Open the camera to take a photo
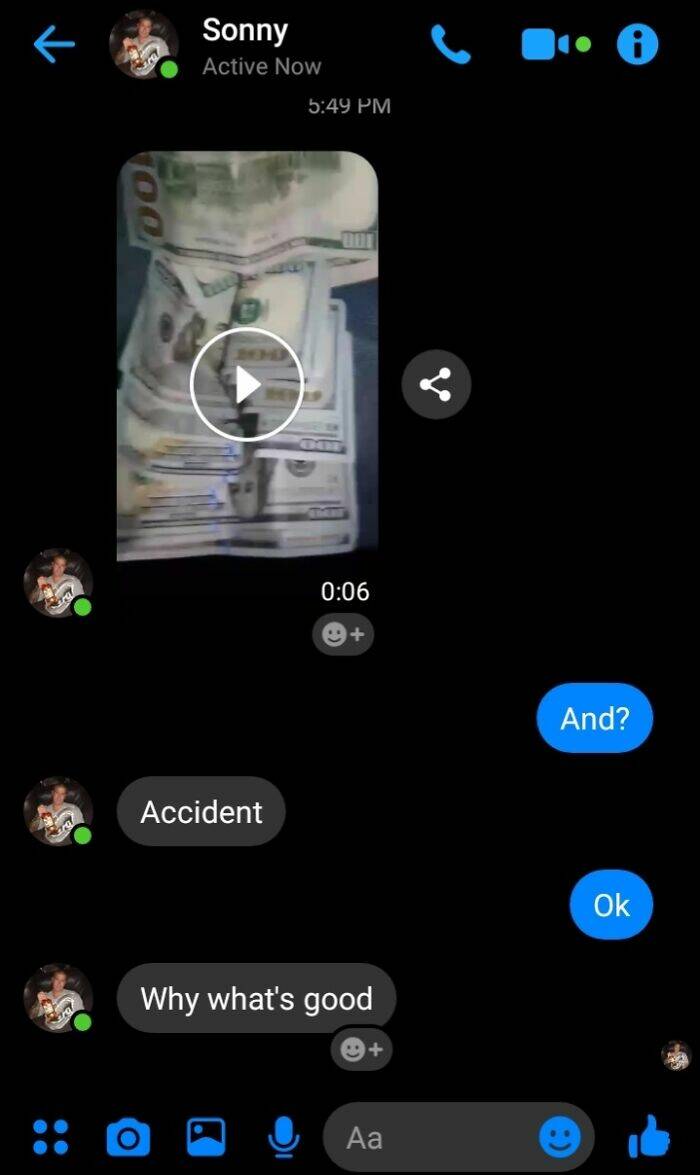 (x=127, y=1137)
